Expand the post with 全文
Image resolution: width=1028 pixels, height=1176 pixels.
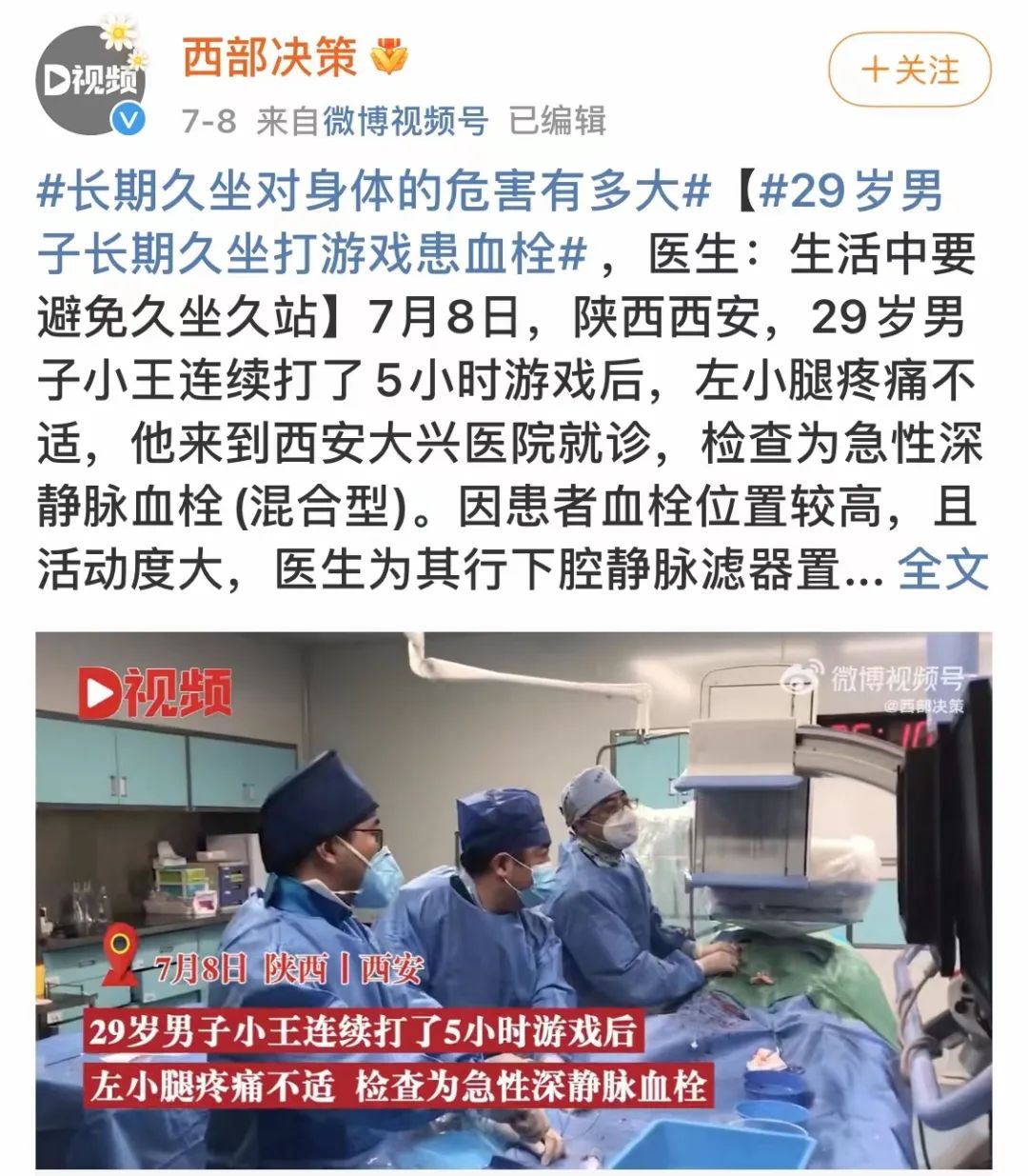[942, 568]
